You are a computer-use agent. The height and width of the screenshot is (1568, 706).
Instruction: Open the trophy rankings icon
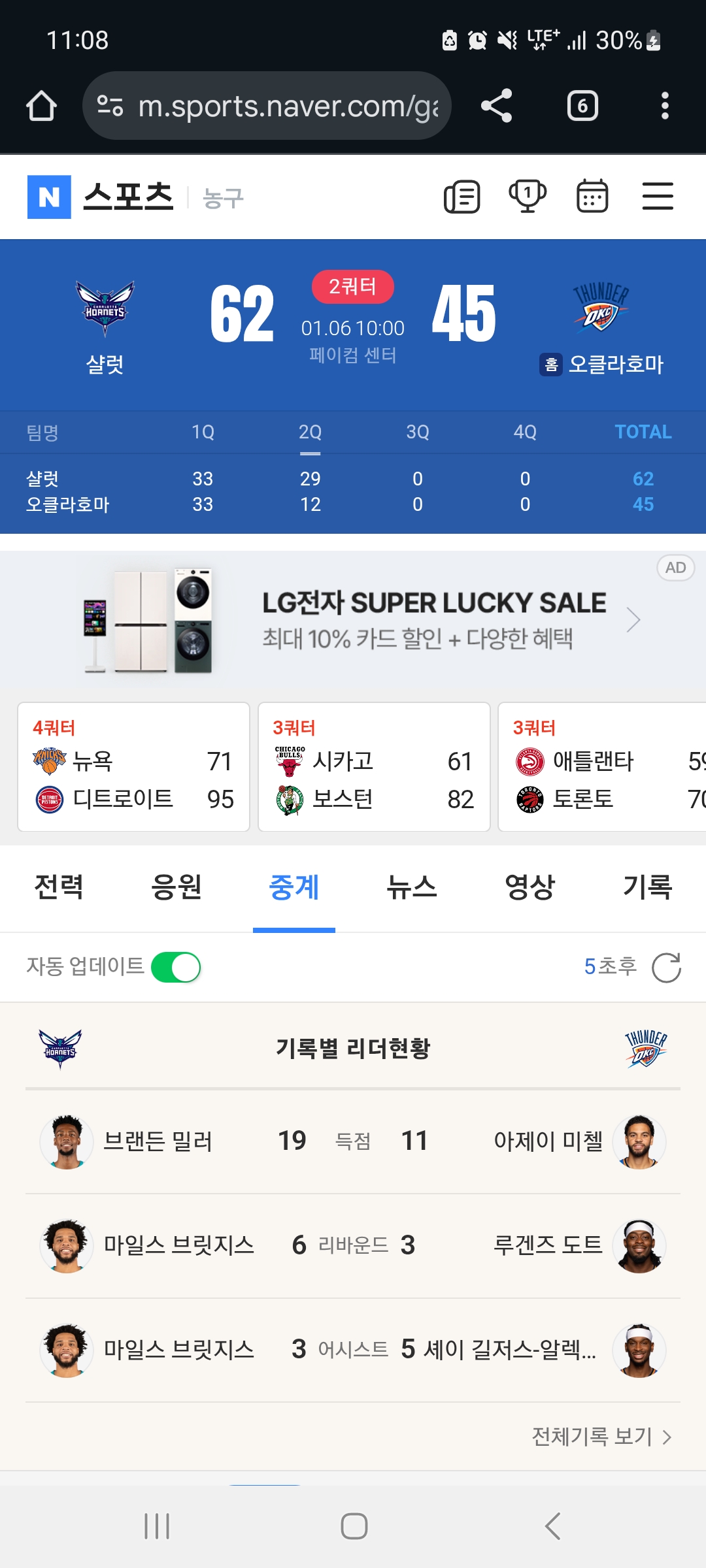pos(528,197)
